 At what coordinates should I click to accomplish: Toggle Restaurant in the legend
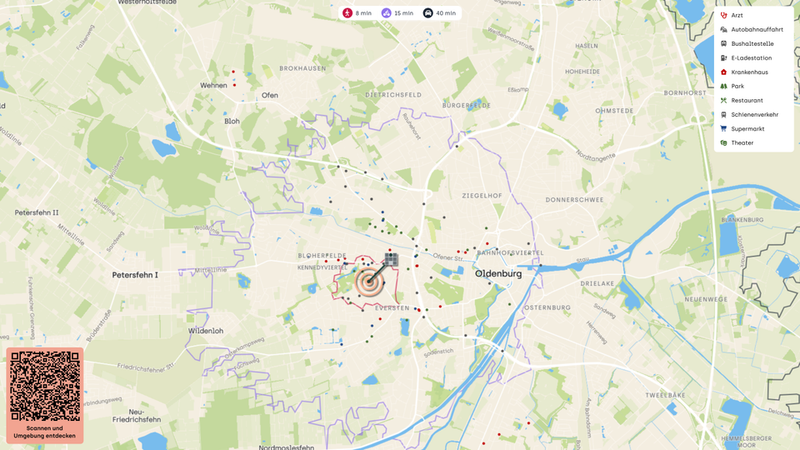pos(746,100)
